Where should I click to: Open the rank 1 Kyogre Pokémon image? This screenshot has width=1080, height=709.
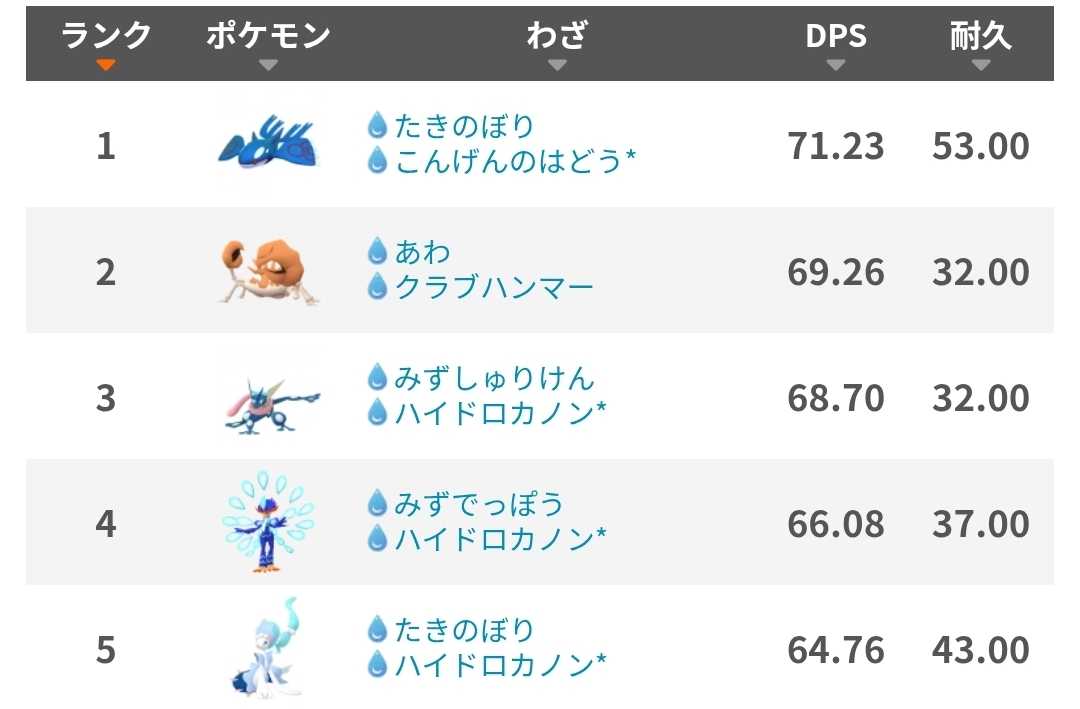click(x=269, y=143)
